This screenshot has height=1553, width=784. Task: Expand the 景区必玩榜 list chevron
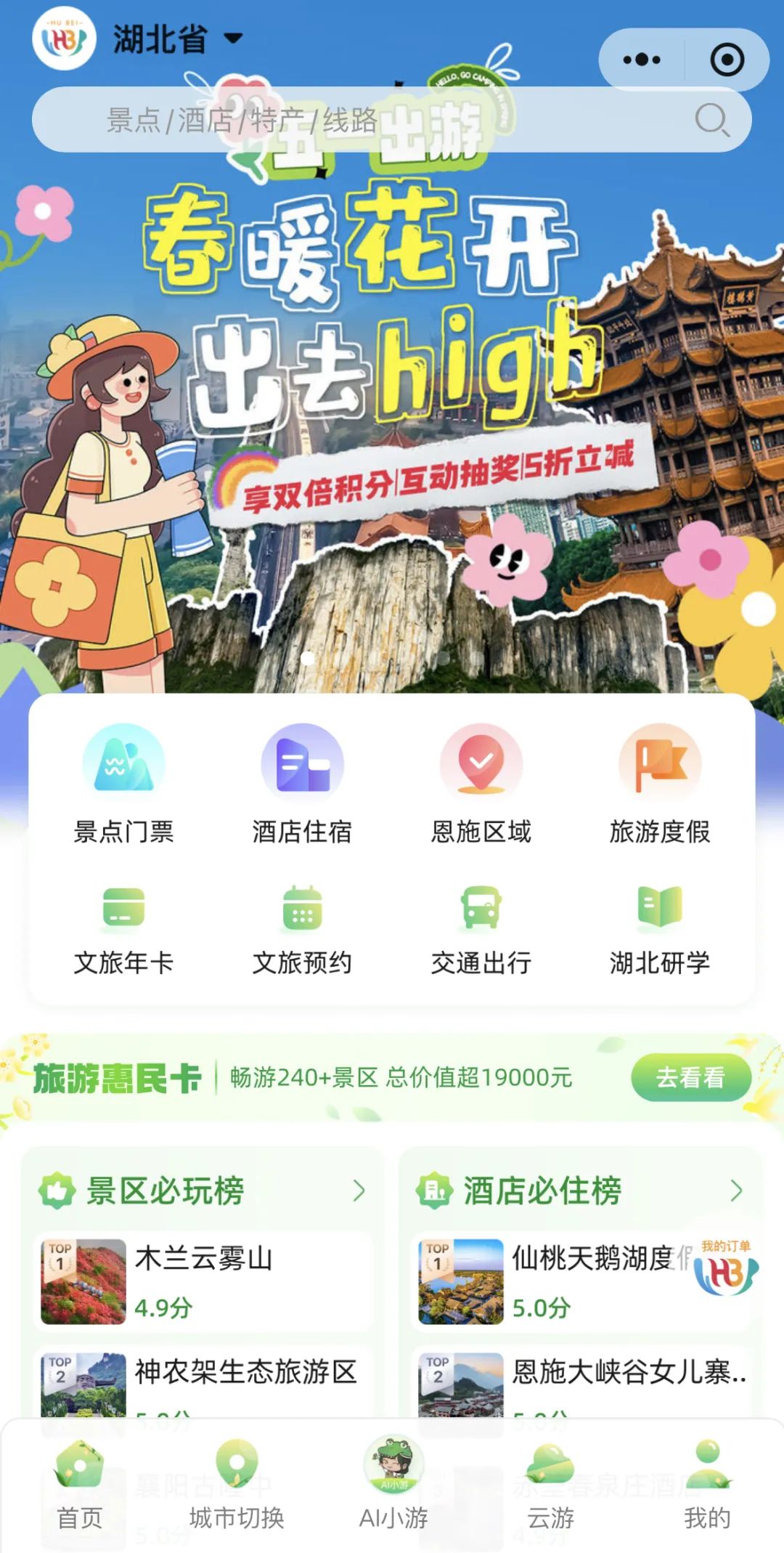tap(361, 1189)
